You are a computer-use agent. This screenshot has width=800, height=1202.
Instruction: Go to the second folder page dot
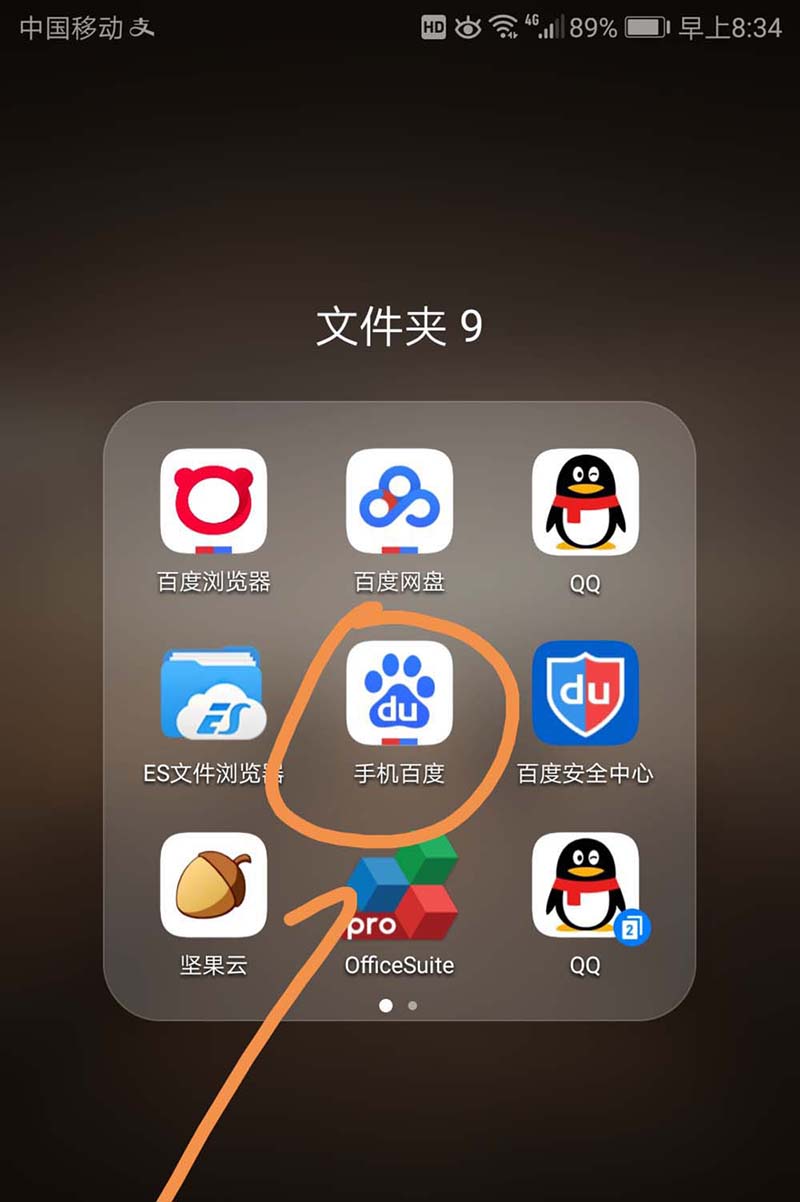(x=413, y=1006)
